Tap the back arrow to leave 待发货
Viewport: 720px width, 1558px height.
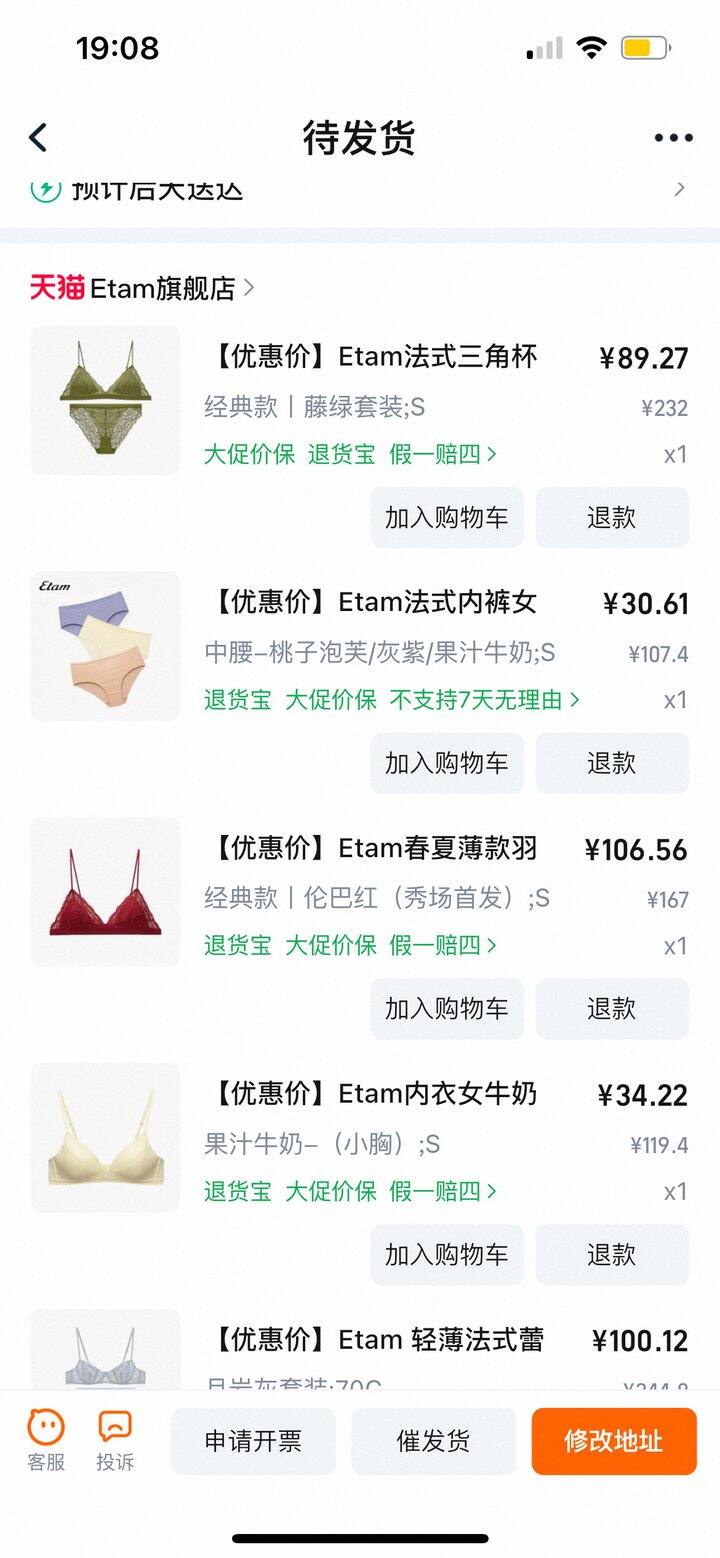(x=38, y=137)
